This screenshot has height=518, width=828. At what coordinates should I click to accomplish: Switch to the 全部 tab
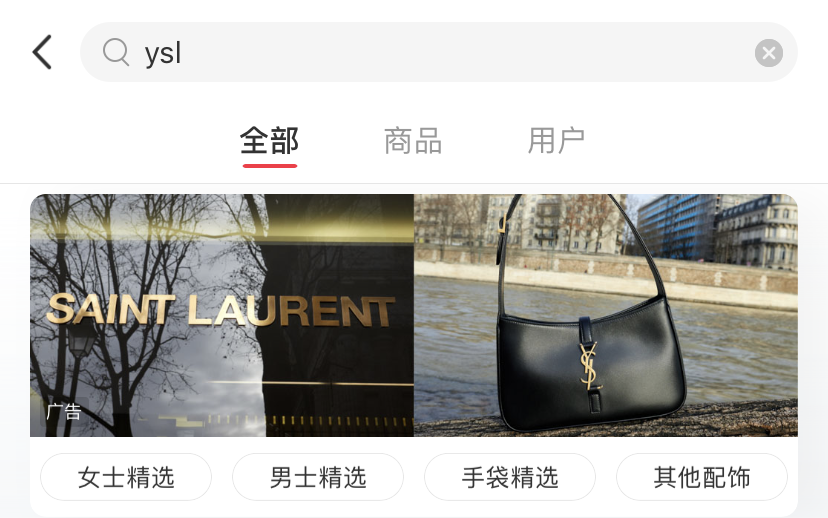(269, 141)
